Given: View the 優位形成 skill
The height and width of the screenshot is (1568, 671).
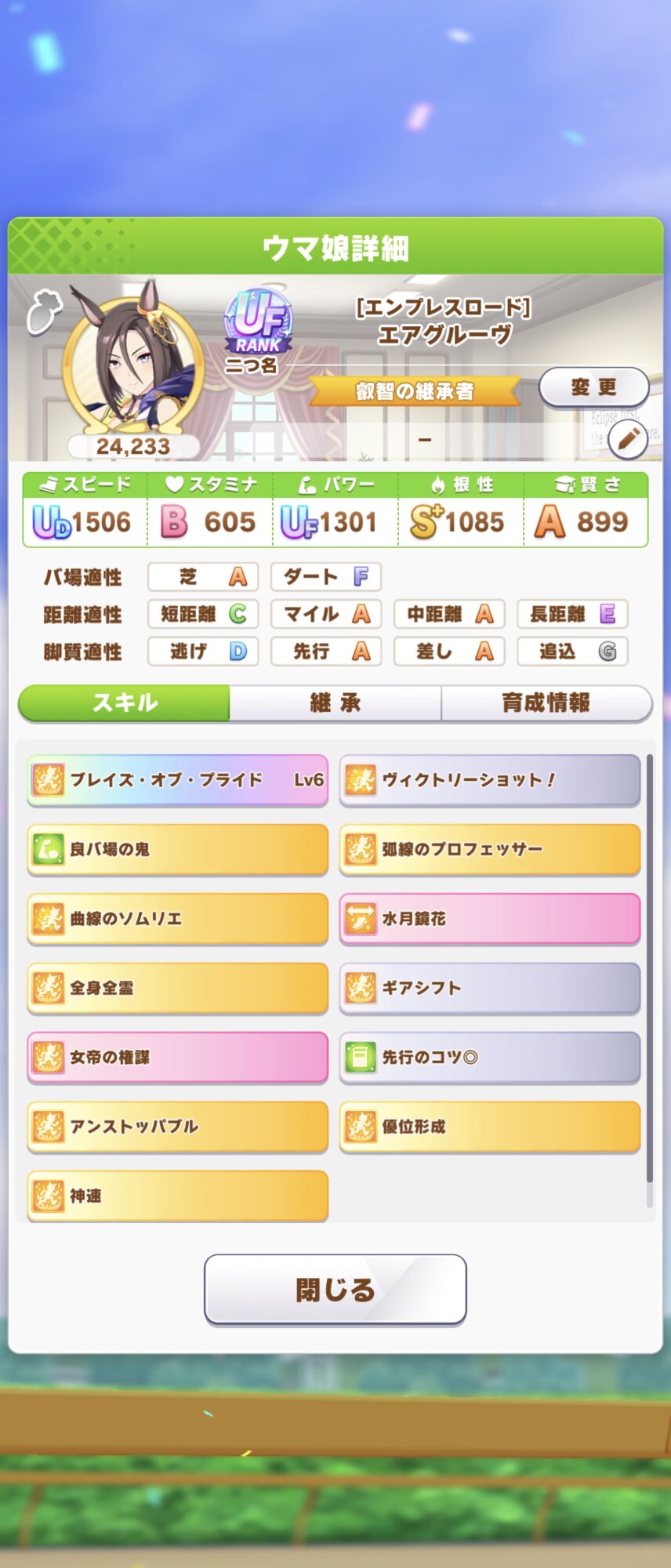Looking at the screenshot, I should tap(490, 1127).
